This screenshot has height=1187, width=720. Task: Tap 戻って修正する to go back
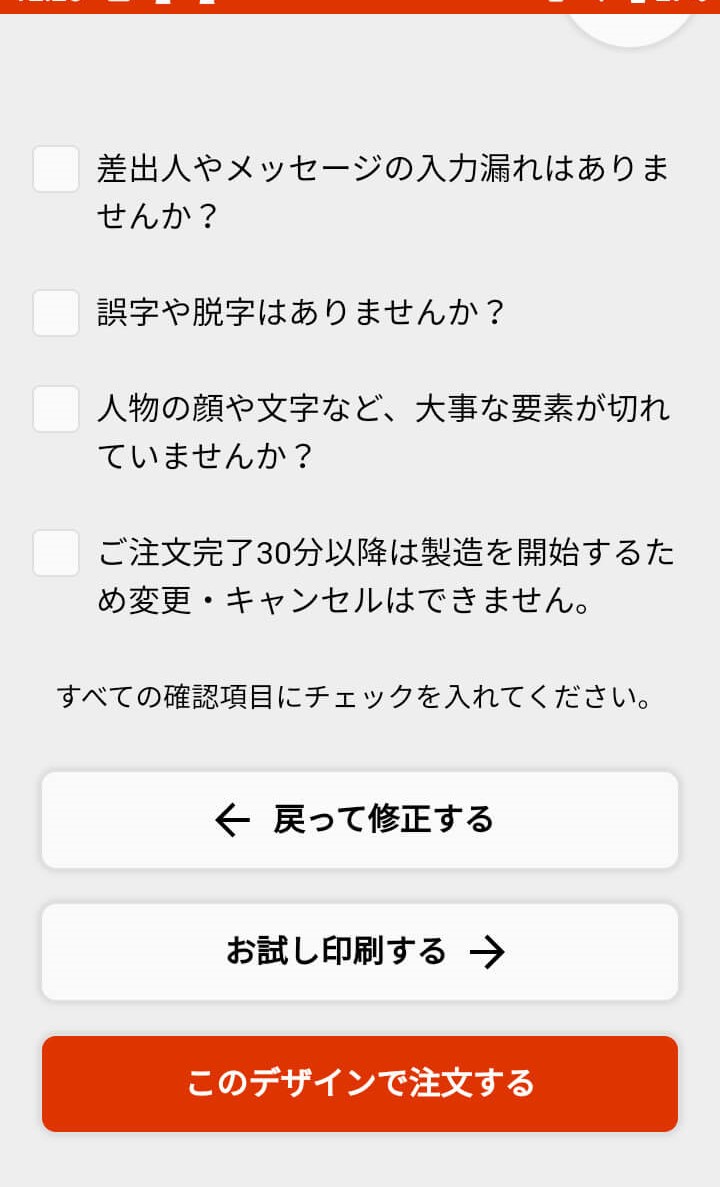[360, 820]
